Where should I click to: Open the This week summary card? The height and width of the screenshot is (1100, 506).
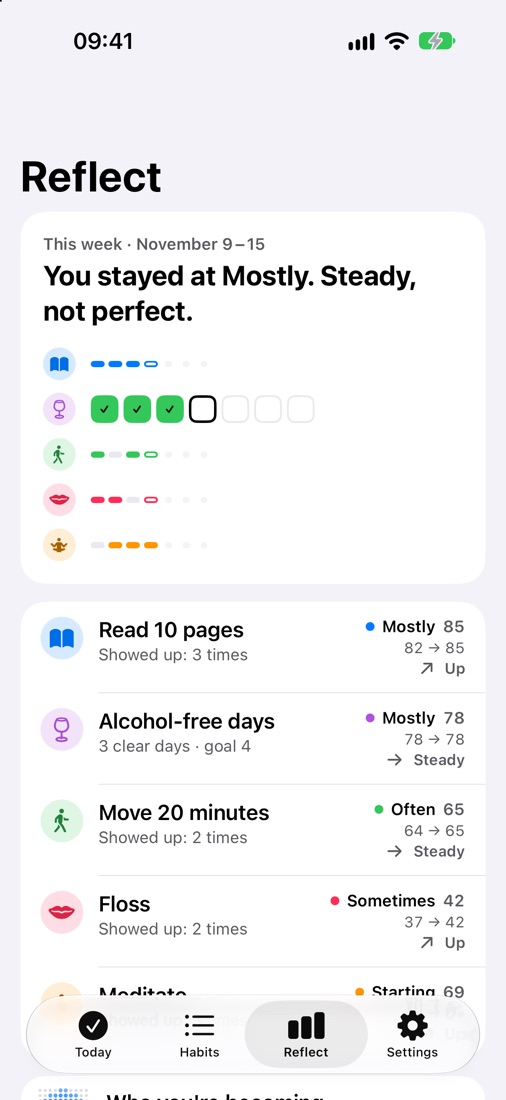click(253, 397)
